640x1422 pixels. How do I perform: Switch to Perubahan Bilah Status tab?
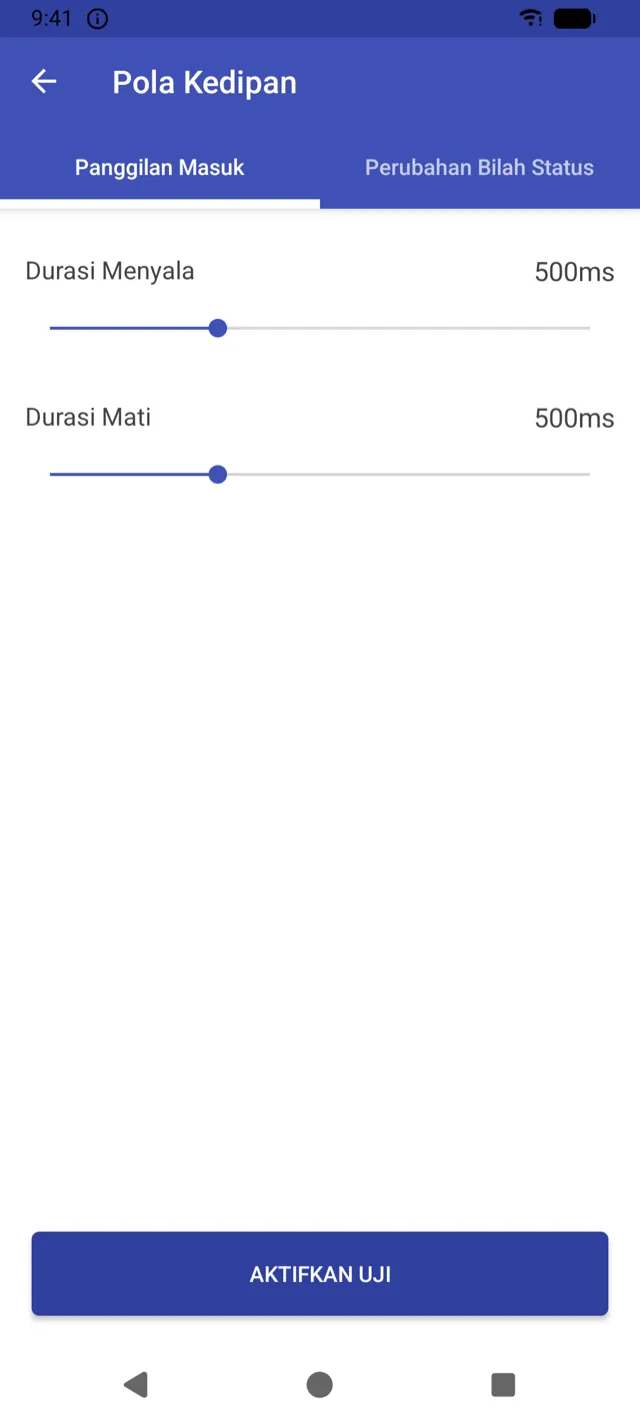(480, 168)
